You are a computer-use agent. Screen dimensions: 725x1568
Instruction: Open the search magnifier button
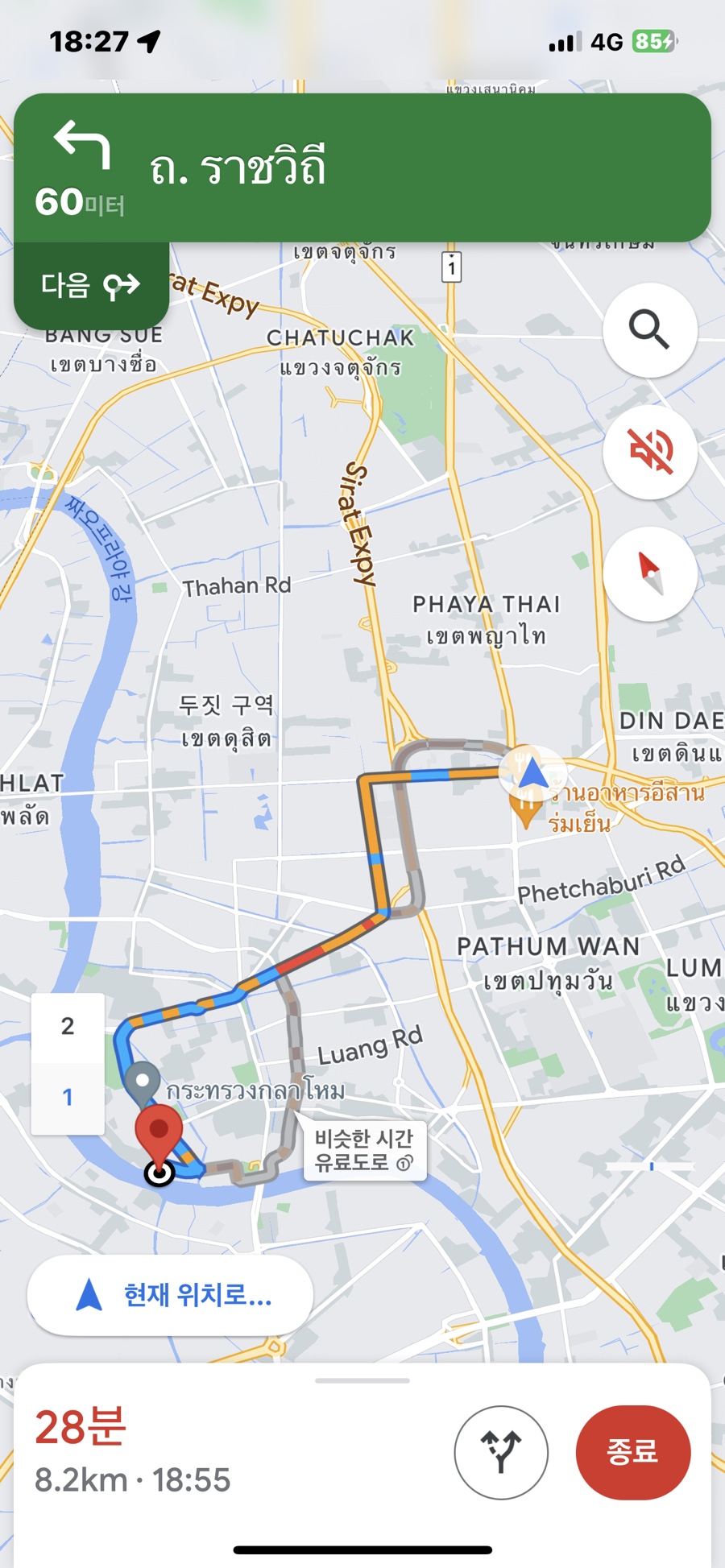(x=649, y=330)
